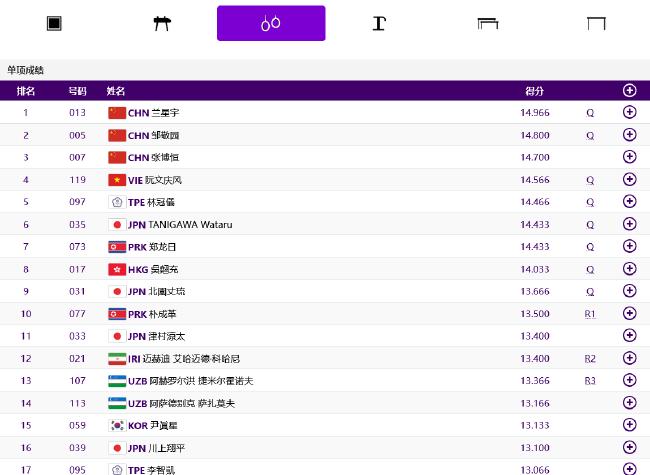The width and height of the screenshot is (650, 475).
Task: Switch to the parallel bars tab
Action: pyautogui.click(x=487, y=23)
